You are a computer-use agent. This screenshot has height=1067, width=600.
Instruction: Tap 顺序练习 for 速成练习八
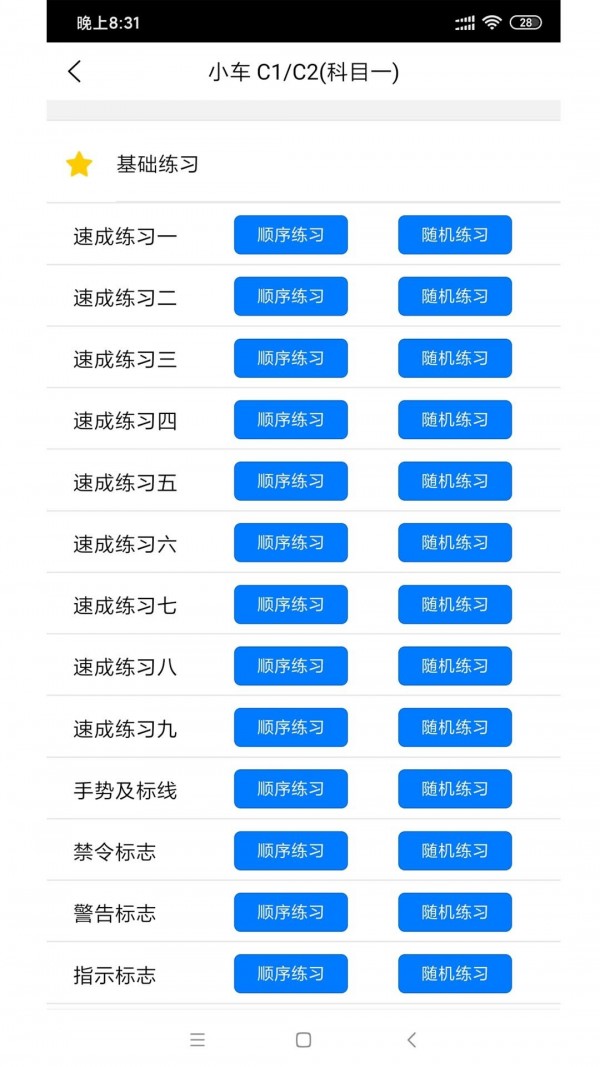[291, 666]
